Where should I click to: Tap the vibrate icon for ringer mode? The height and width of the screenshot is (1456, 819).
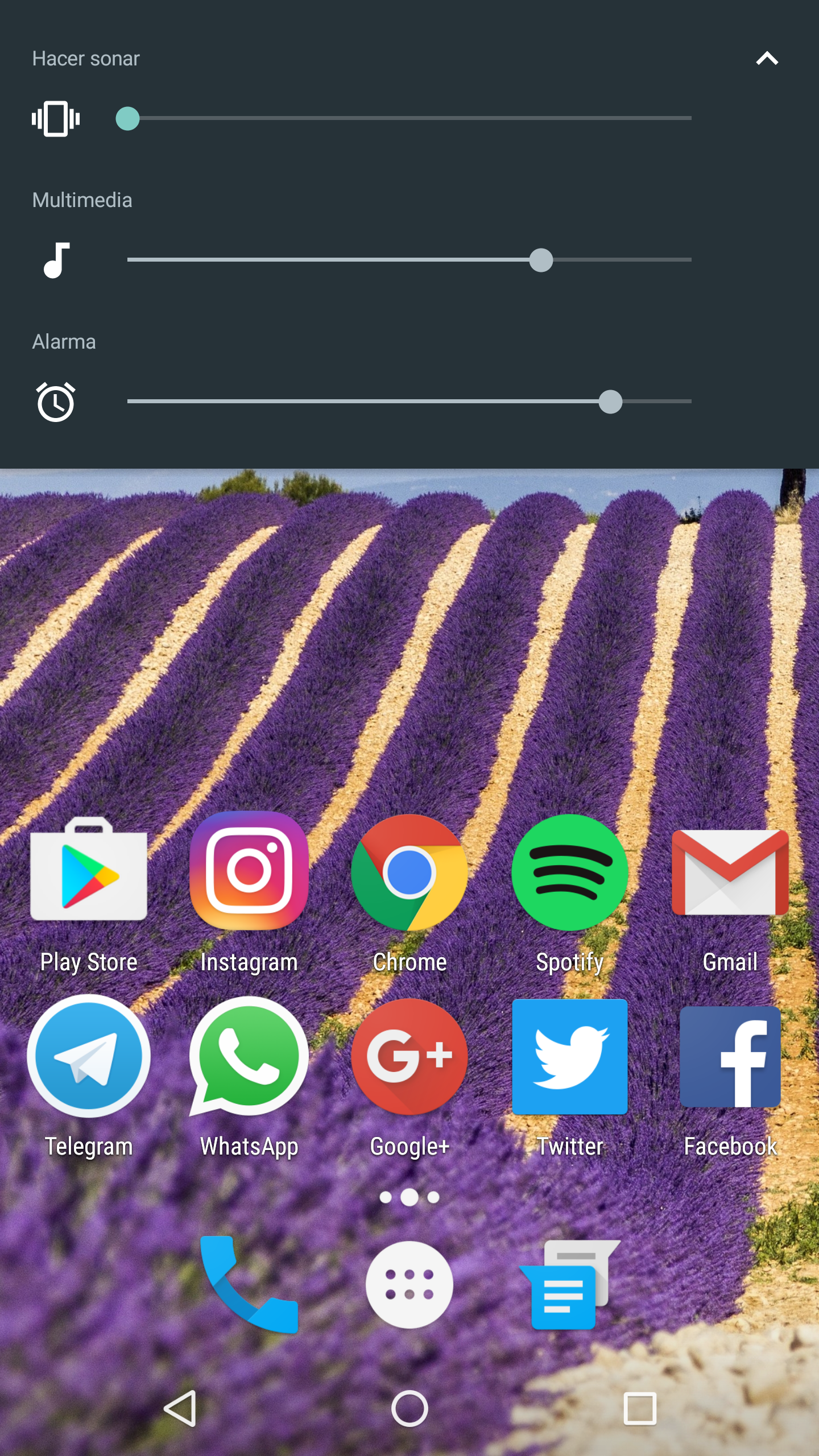pos(56,118)
